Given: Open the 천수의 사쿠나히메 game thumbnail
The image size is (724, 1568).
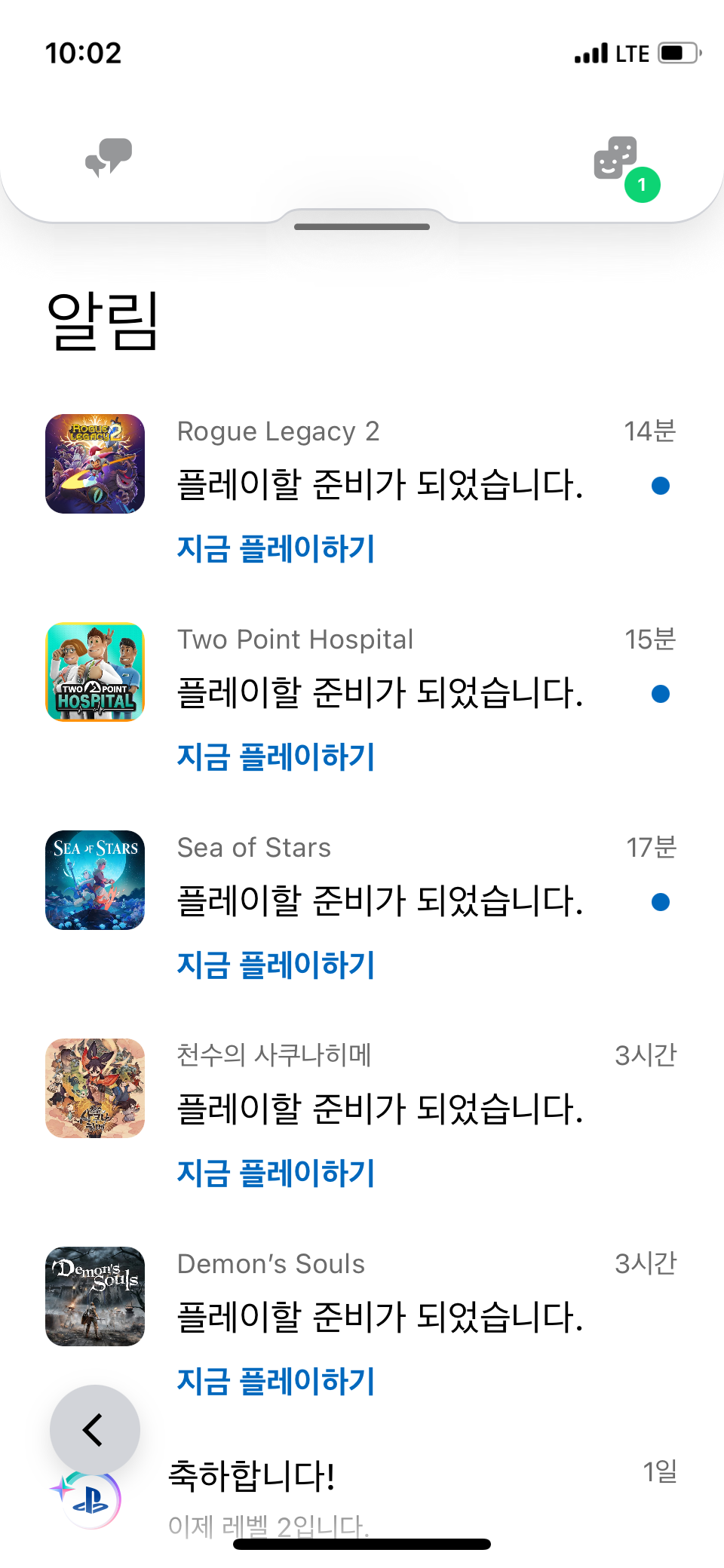Looking at the screenshot, I should [95, 1088].
